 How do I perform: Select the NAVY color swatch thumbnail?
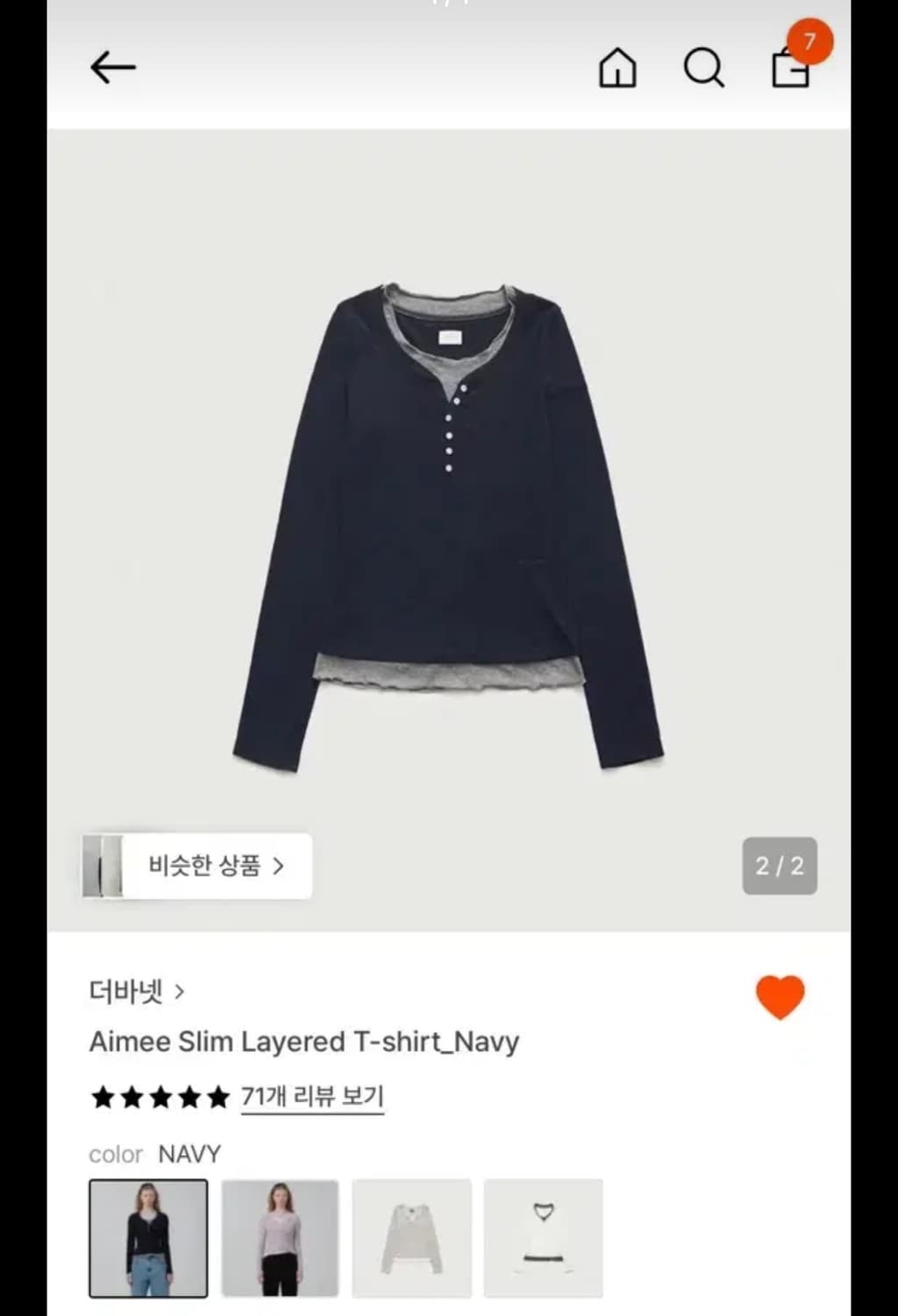coord(149,1237)
